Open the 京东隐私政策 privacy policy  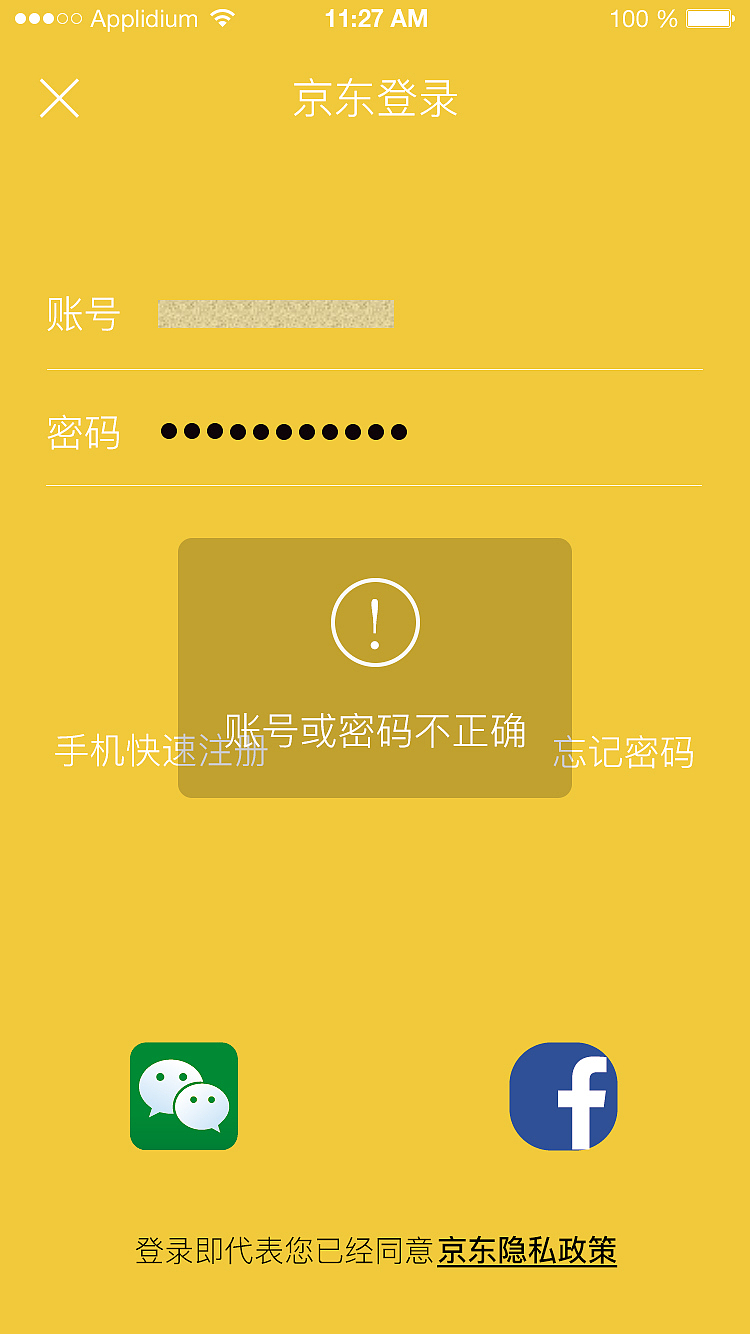click(x=528, y=1249)
